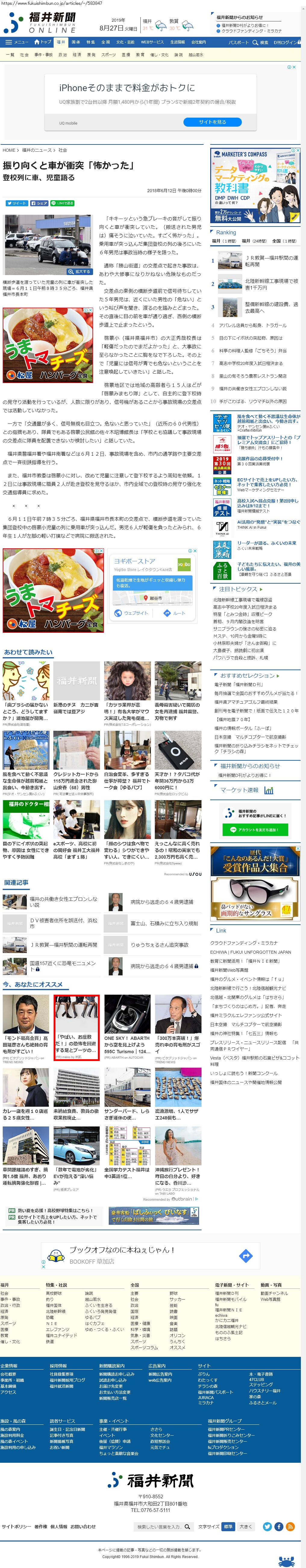Share article via ツイート button

pos(17,203)
